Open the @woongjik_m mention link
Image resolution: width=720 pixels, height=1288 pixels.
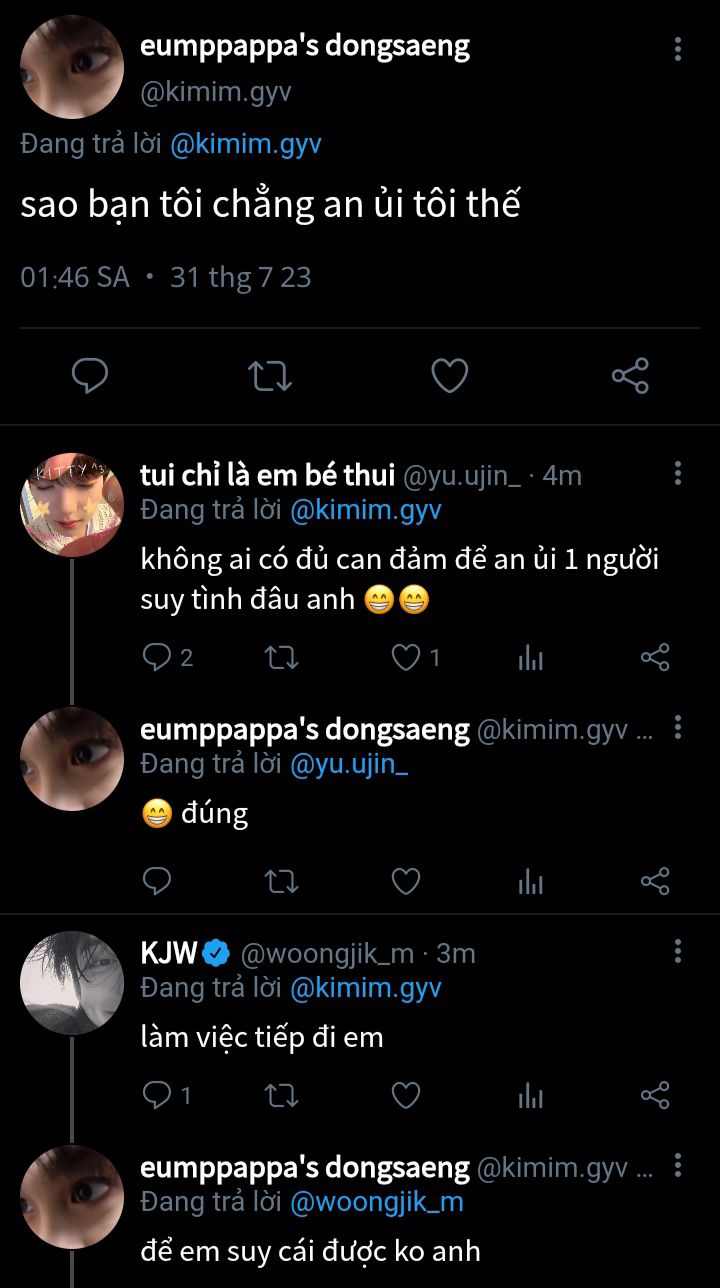click(x=377, y=1202)
